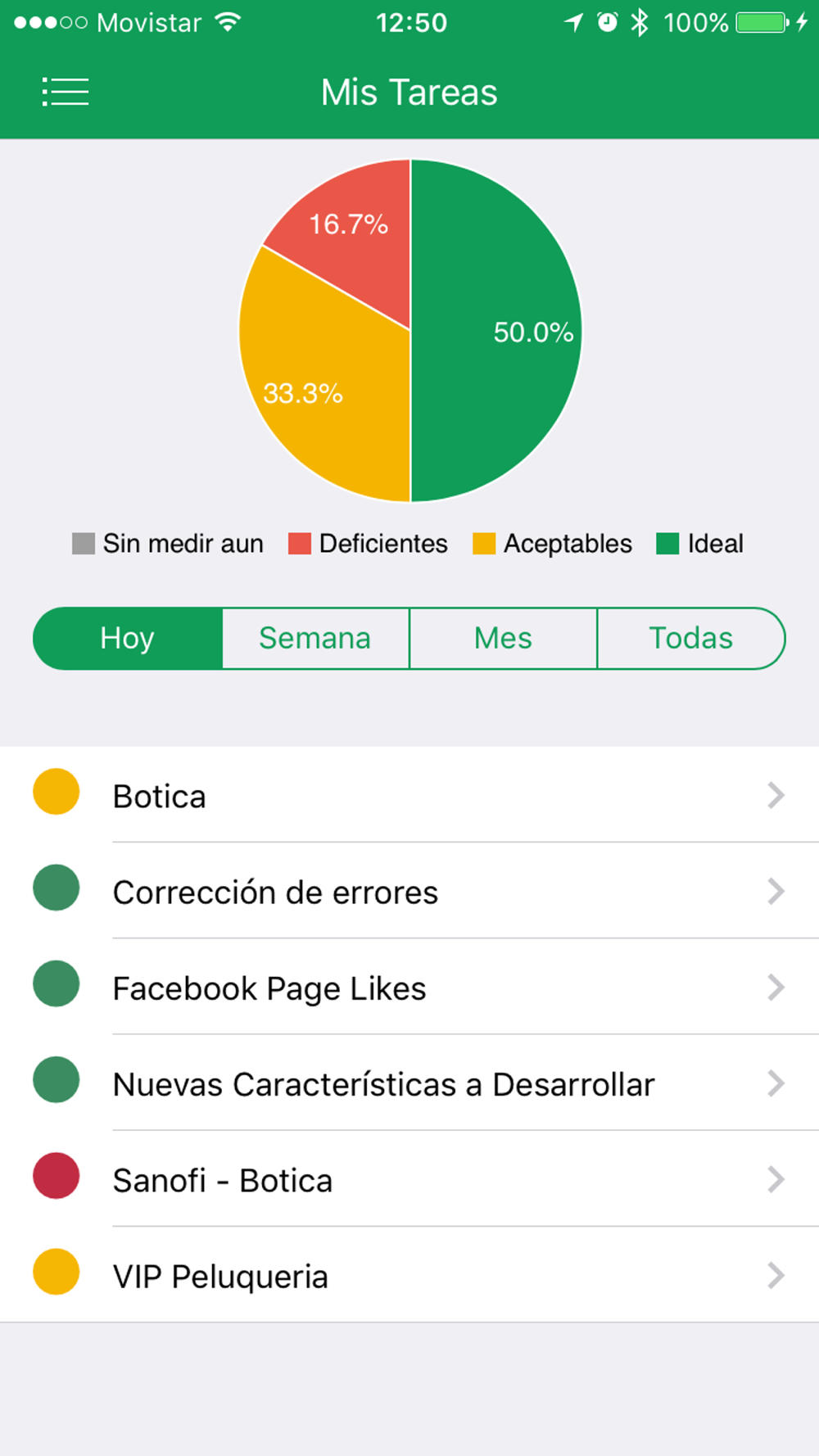The width and height of the screenshot is (819, 1456).
Task: Switch to the Semana filter
Action: tap(315, 638)
